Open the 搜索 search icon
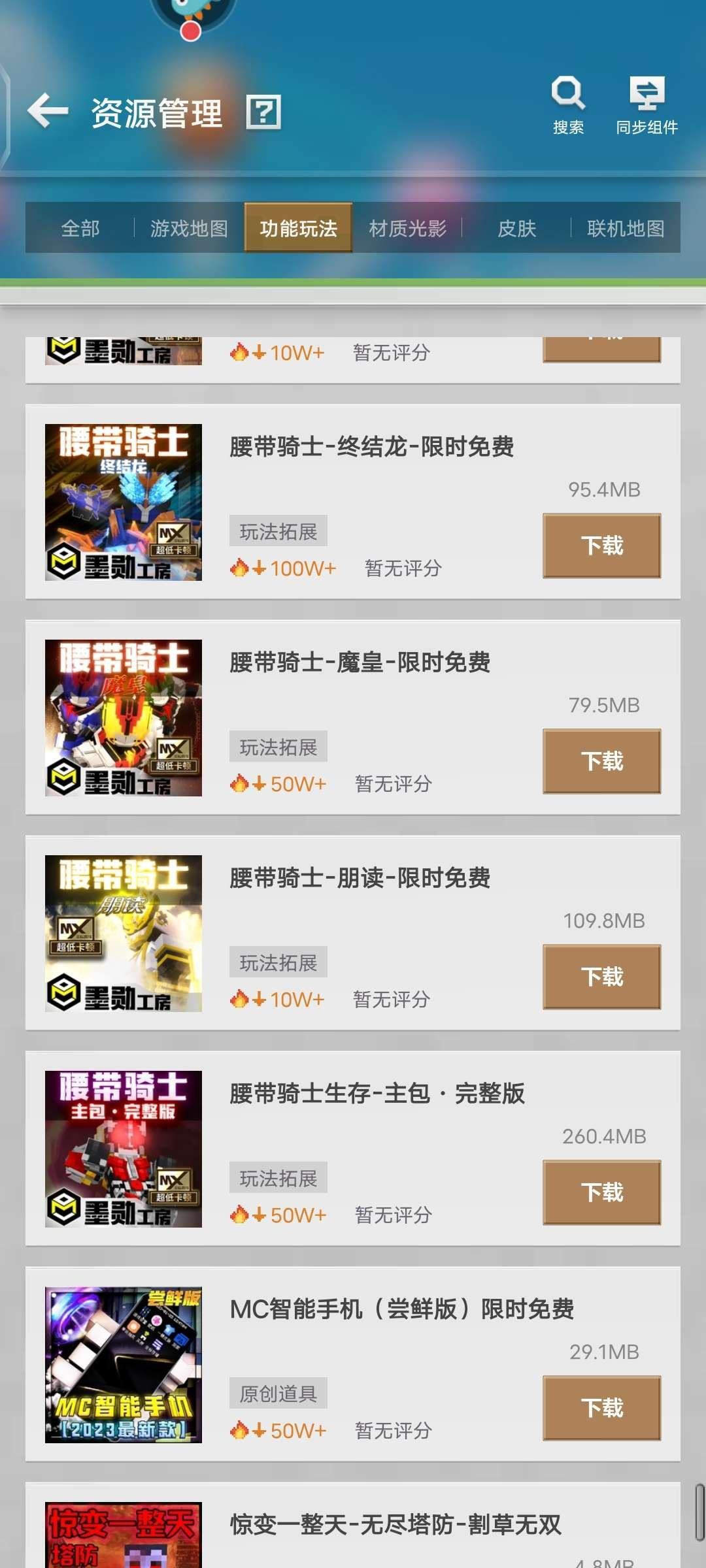Image resolution: width=706 pixels, height=1568 pixels. coord(568,105)
